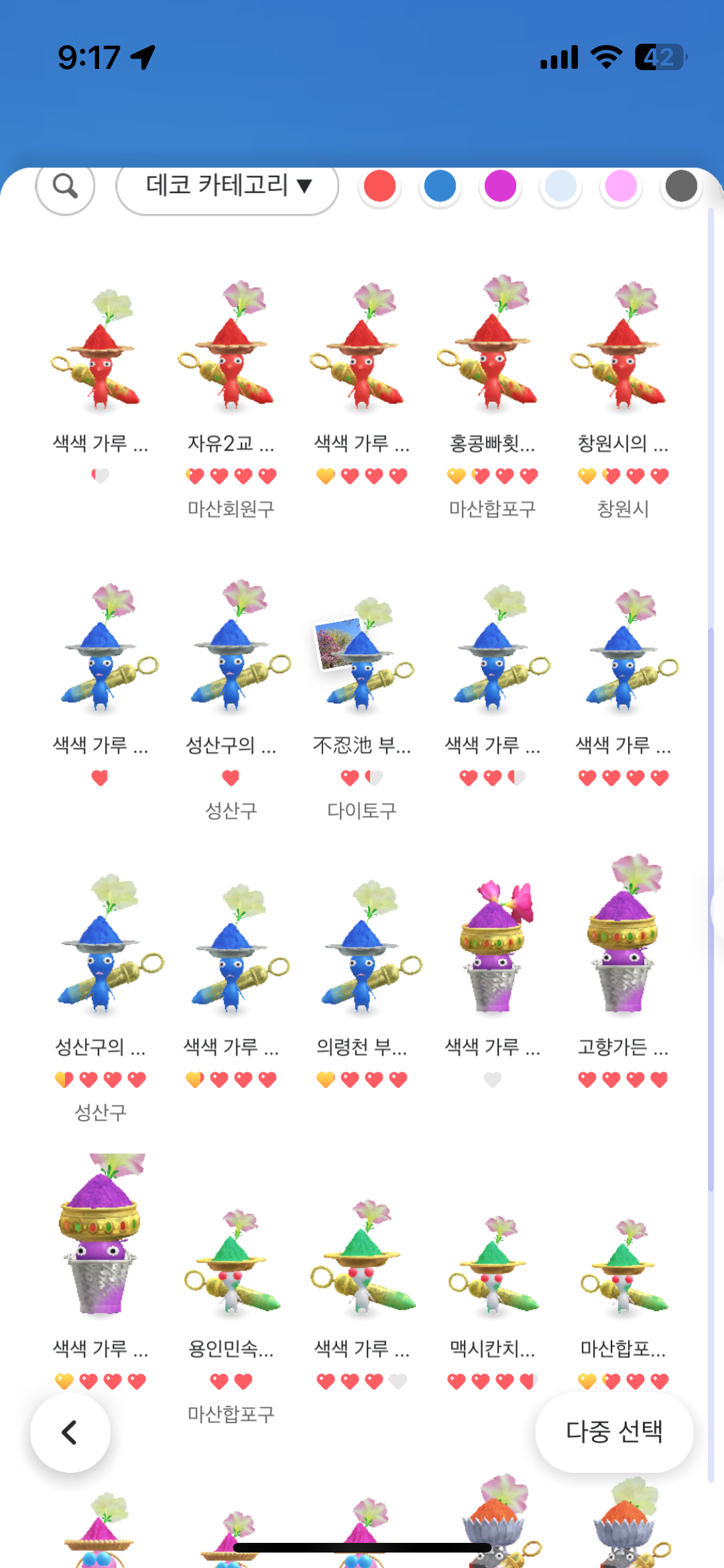Tap the yellow heart under 창원시의 Pikmin
724x1568 pixels.
(x=587, y=475)
